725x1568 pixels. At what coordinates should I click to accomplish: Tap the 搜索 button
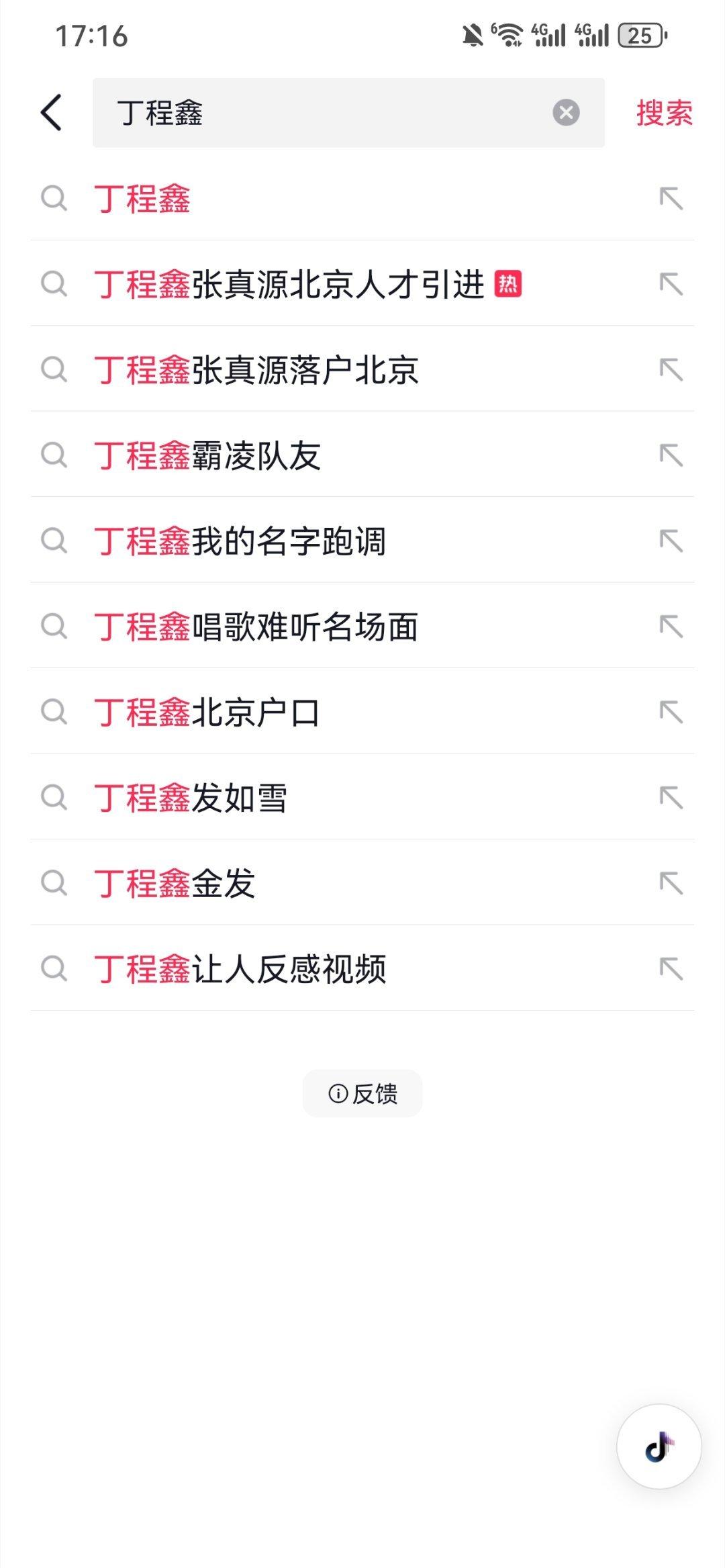coord(664,112)
